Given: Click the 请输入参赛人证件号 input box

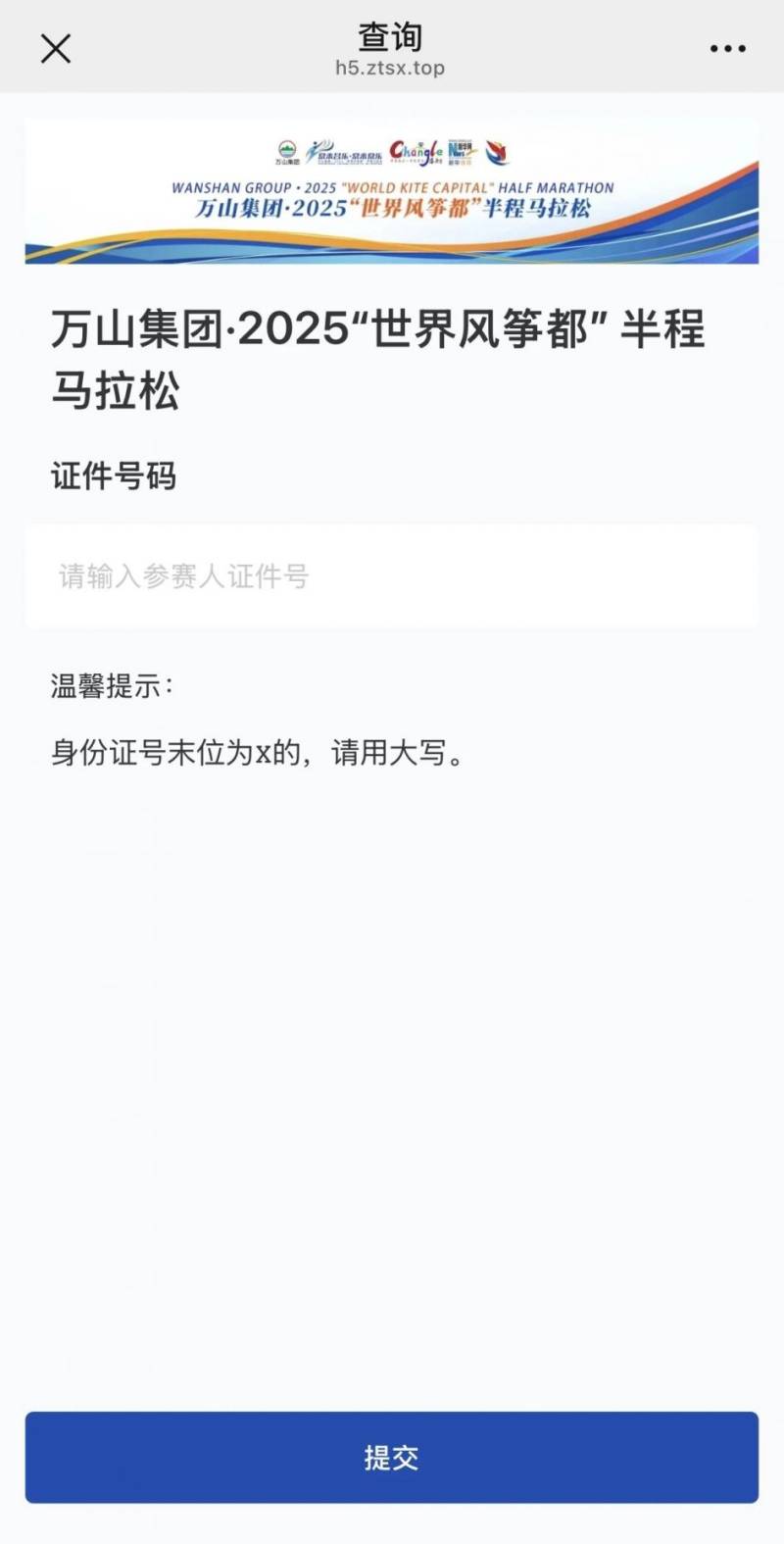Looking at the screenshot, I should click(x=392, y=576).
